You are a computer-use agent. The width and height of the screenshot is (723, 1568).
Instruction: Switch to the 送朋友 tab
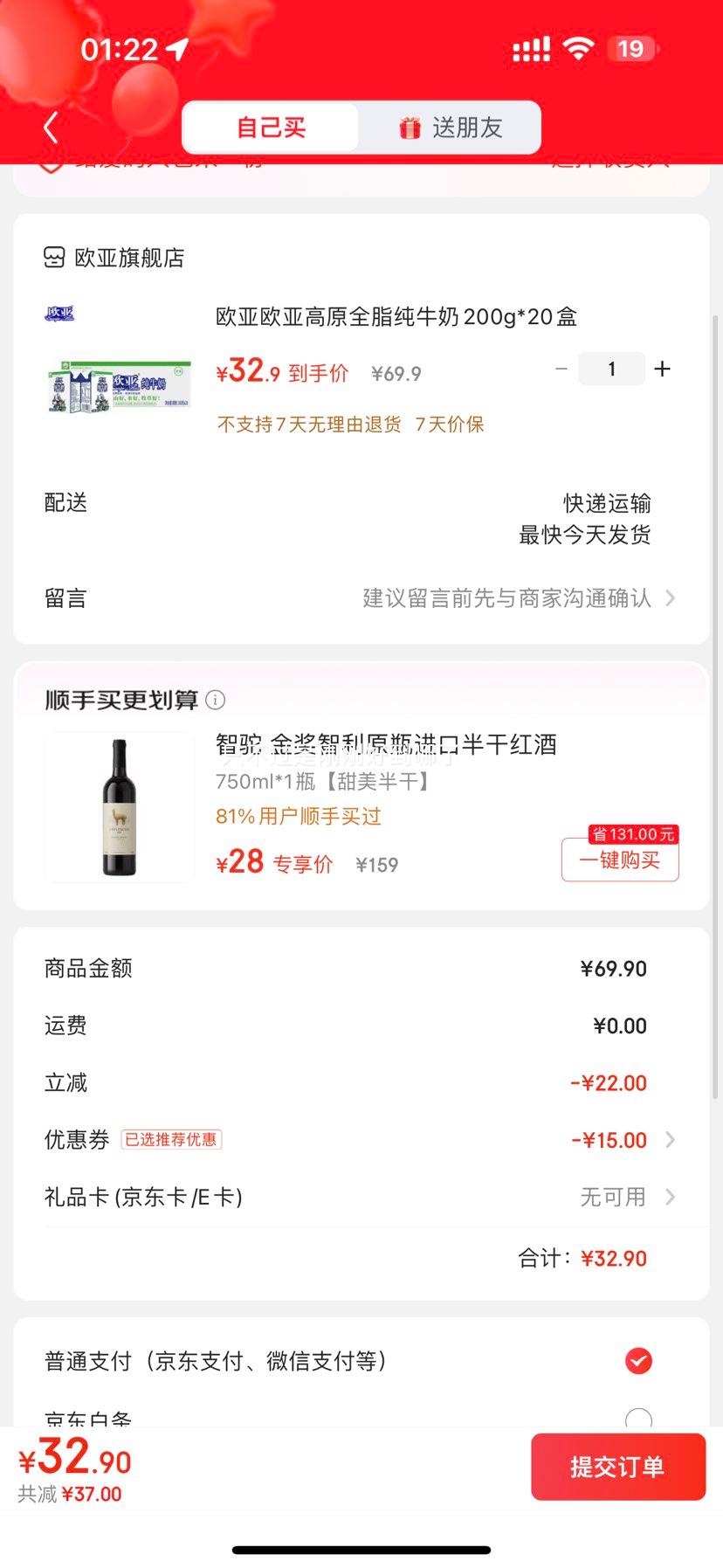[x=451, y=128]
